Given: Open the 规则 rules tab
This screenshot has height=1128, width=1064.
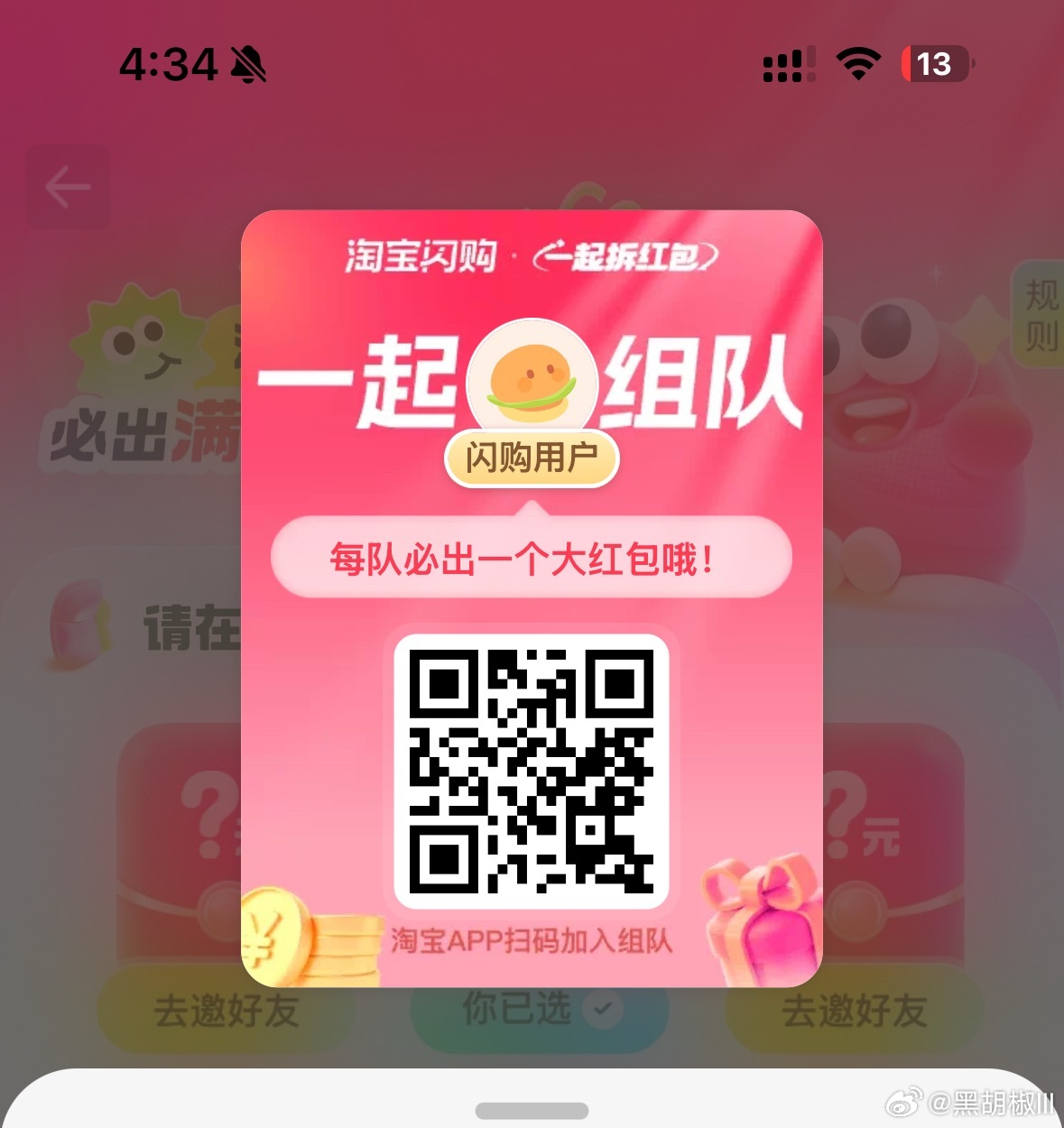Looking at the screenshot, I should tap(1041, 314).
